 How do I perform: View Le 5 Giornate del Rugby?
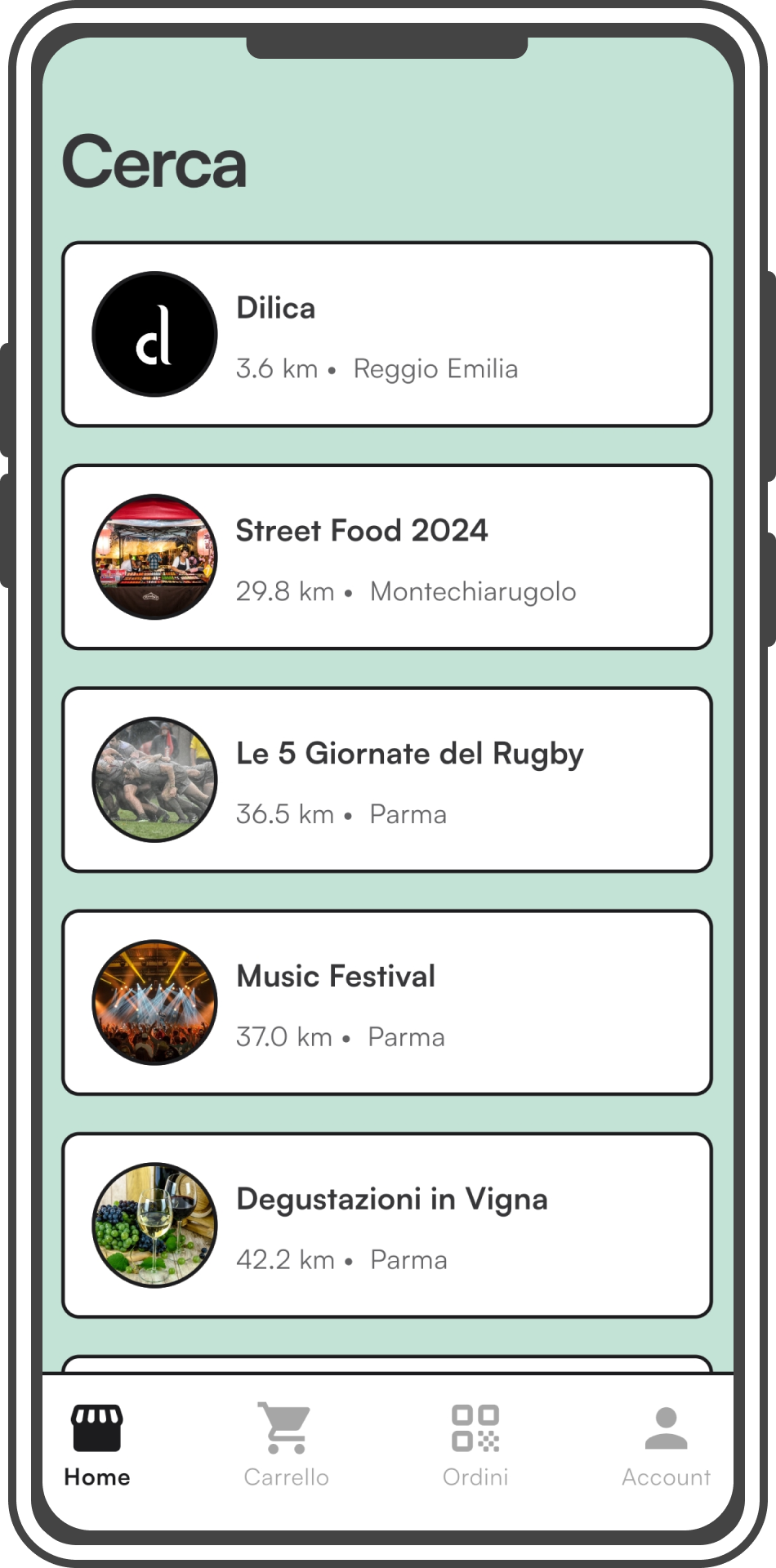(387, 780)
